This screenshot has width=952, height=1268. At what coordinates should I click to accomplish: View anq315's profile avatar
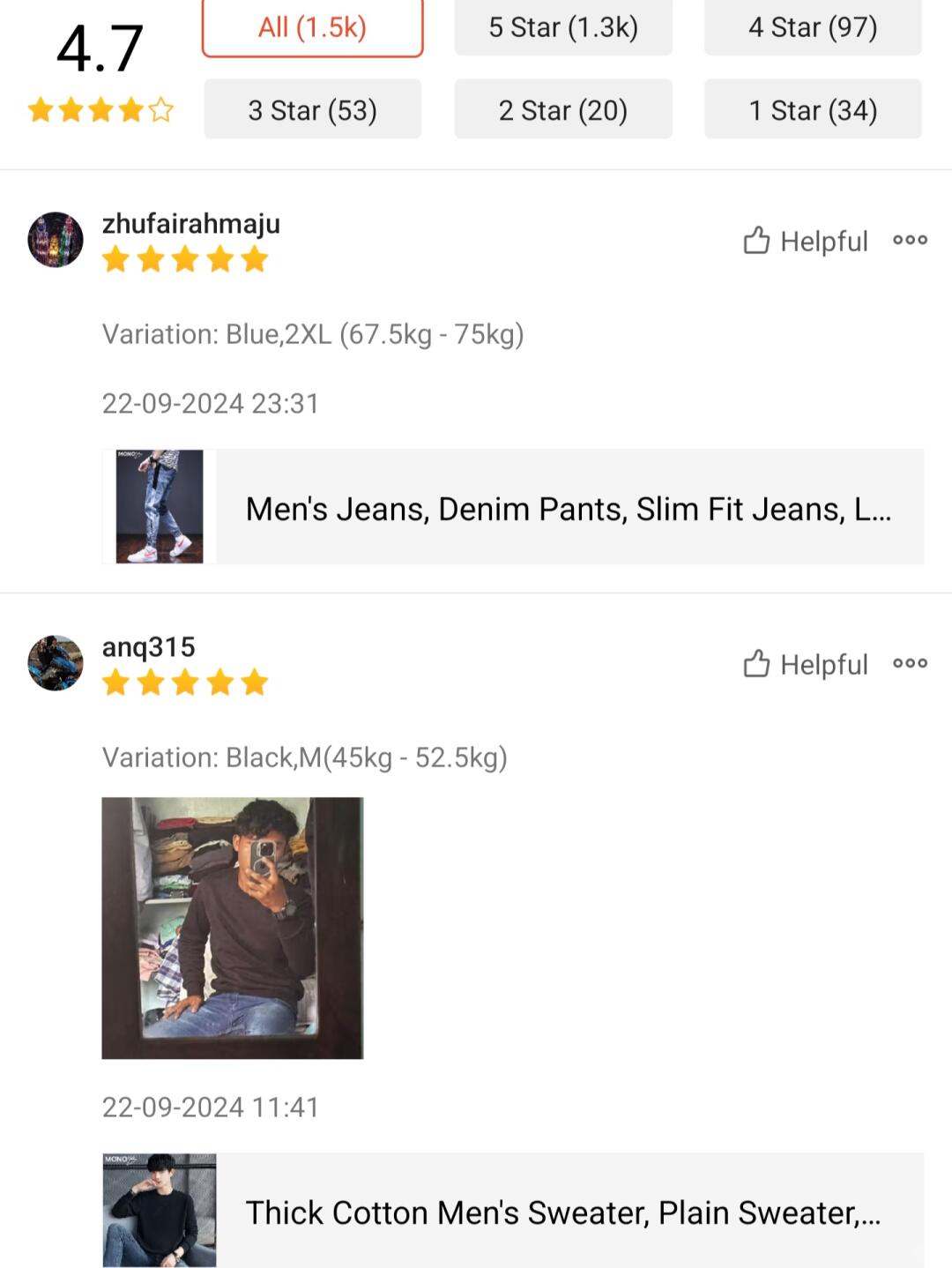coord(56,662)
